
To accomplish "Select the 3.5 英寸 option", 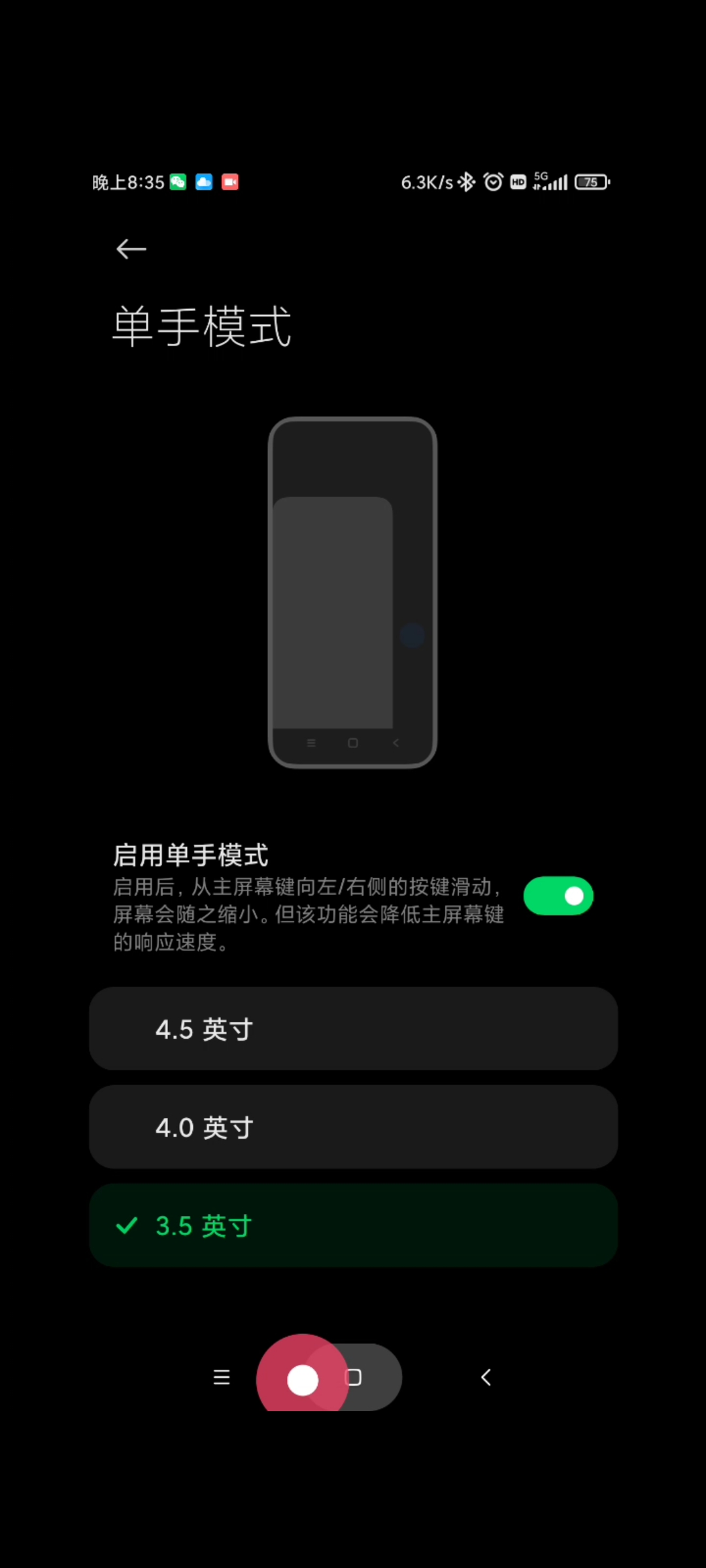I will coord(354,1226).
